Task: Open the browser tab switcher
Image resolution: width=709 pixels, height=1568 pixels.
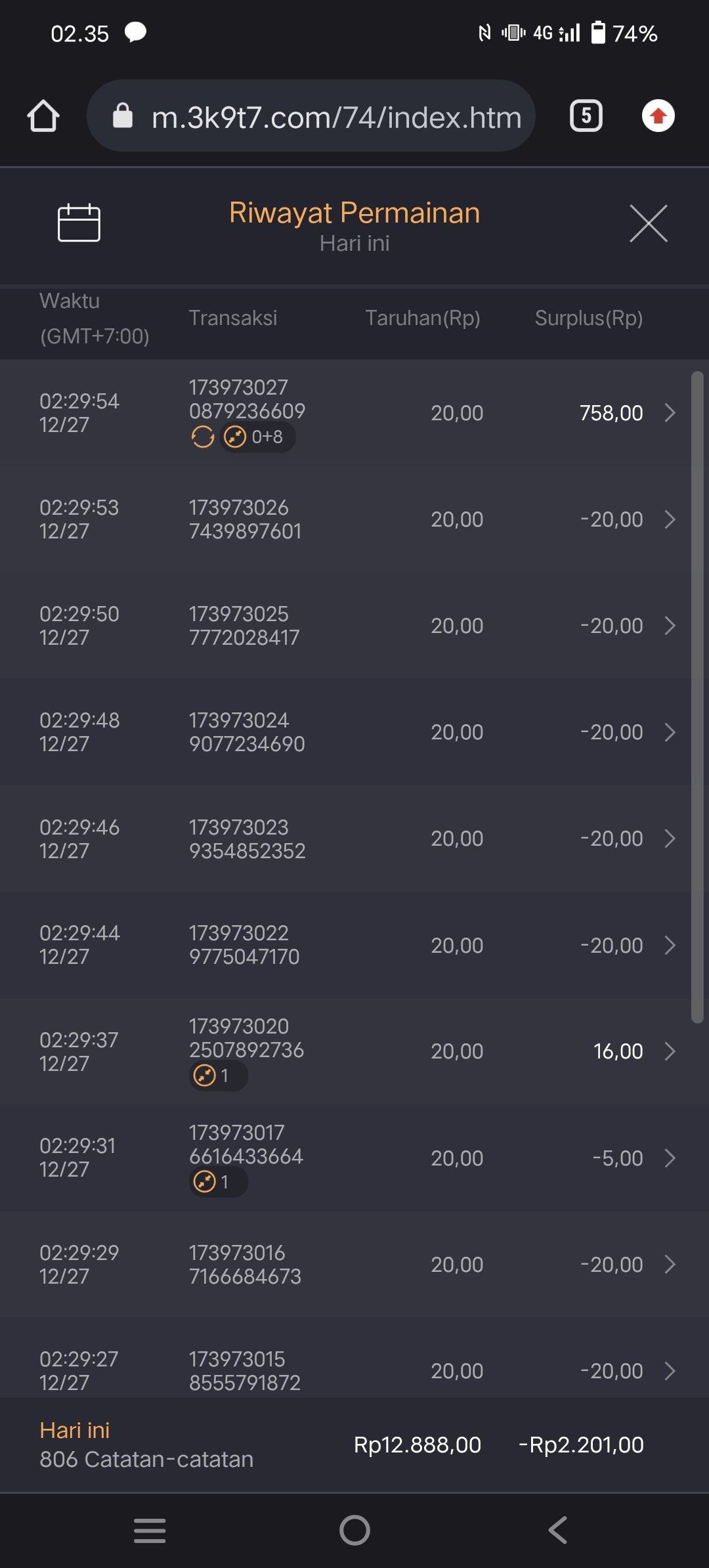Action: [586, 116]
